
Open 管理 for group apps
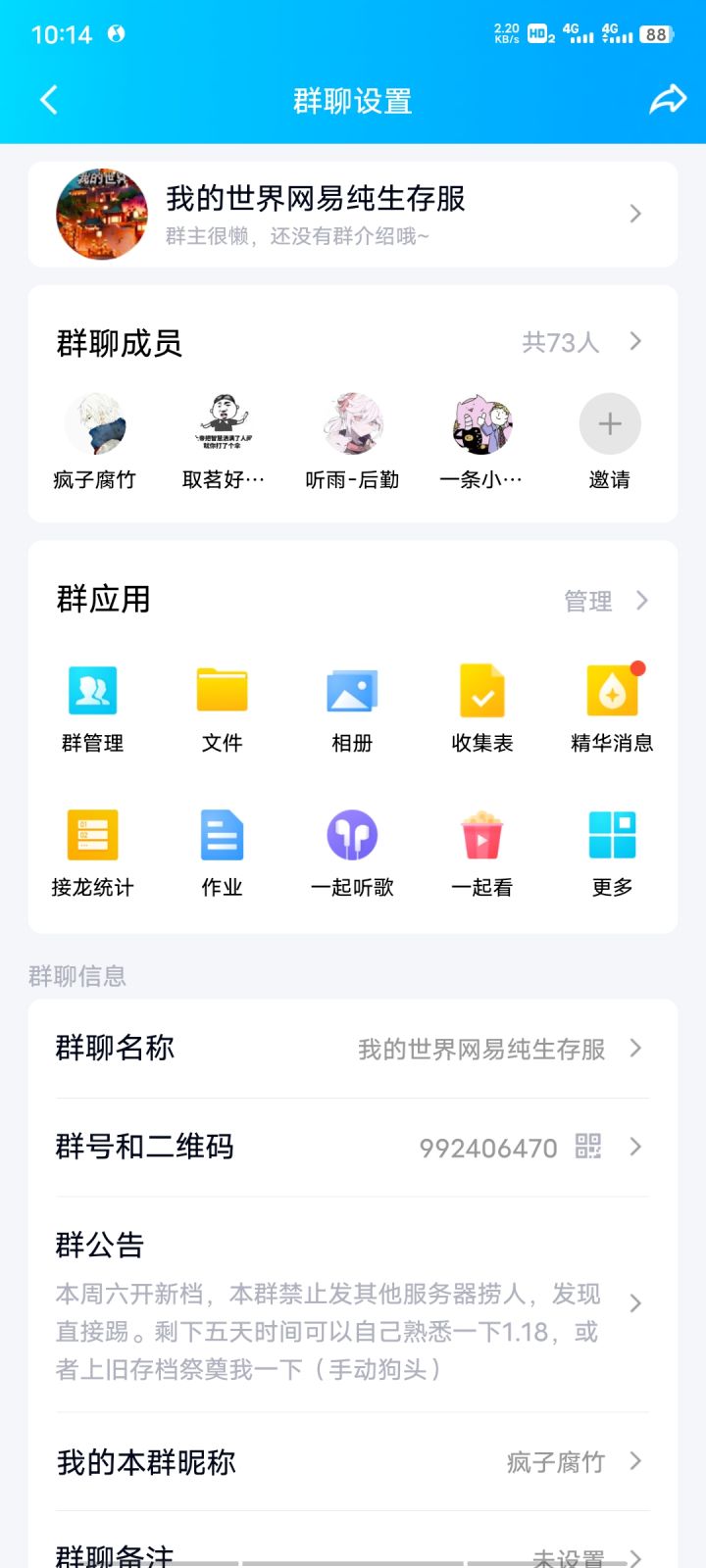[x=606, y=600]
